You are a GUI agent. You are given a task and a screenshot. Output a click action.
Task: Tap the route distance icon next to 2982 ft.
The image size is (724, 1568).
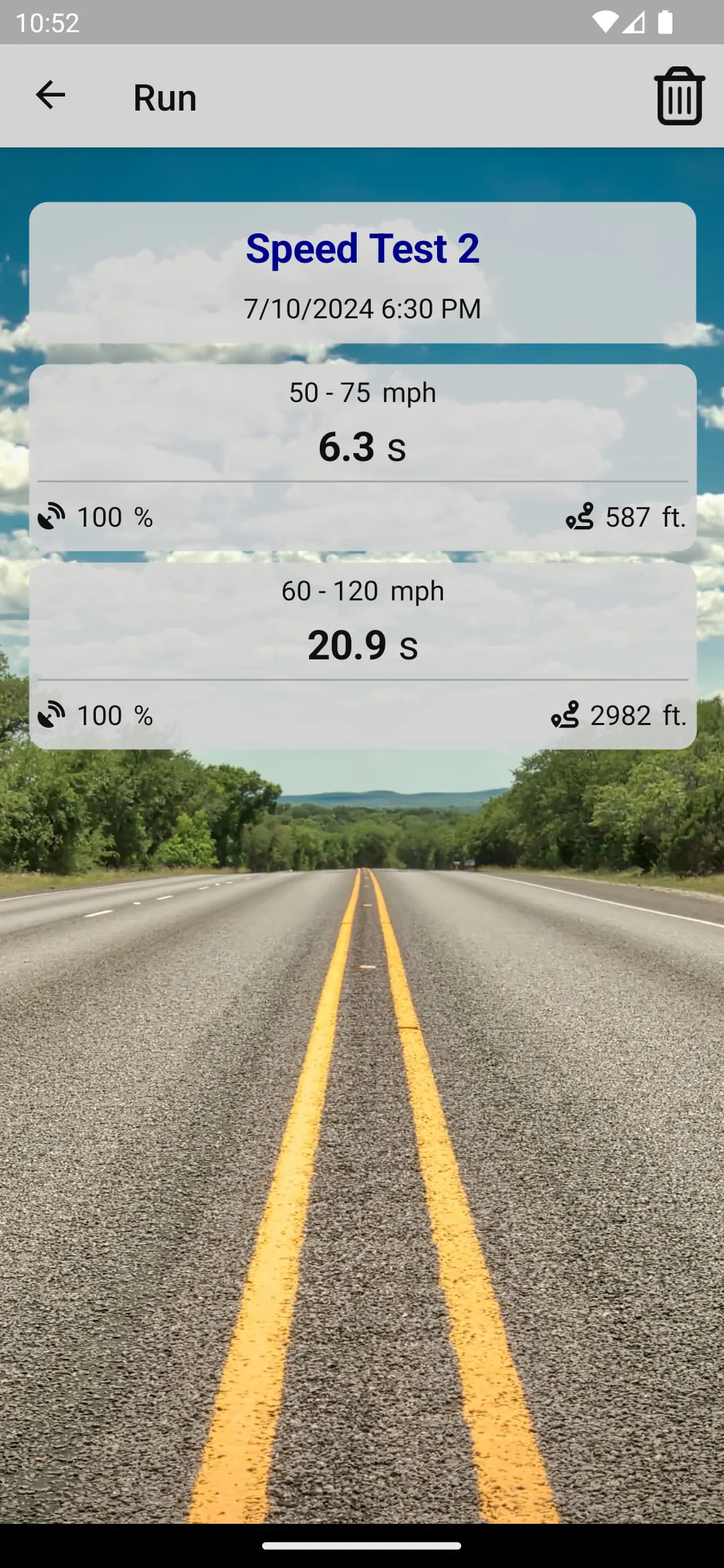566,714
